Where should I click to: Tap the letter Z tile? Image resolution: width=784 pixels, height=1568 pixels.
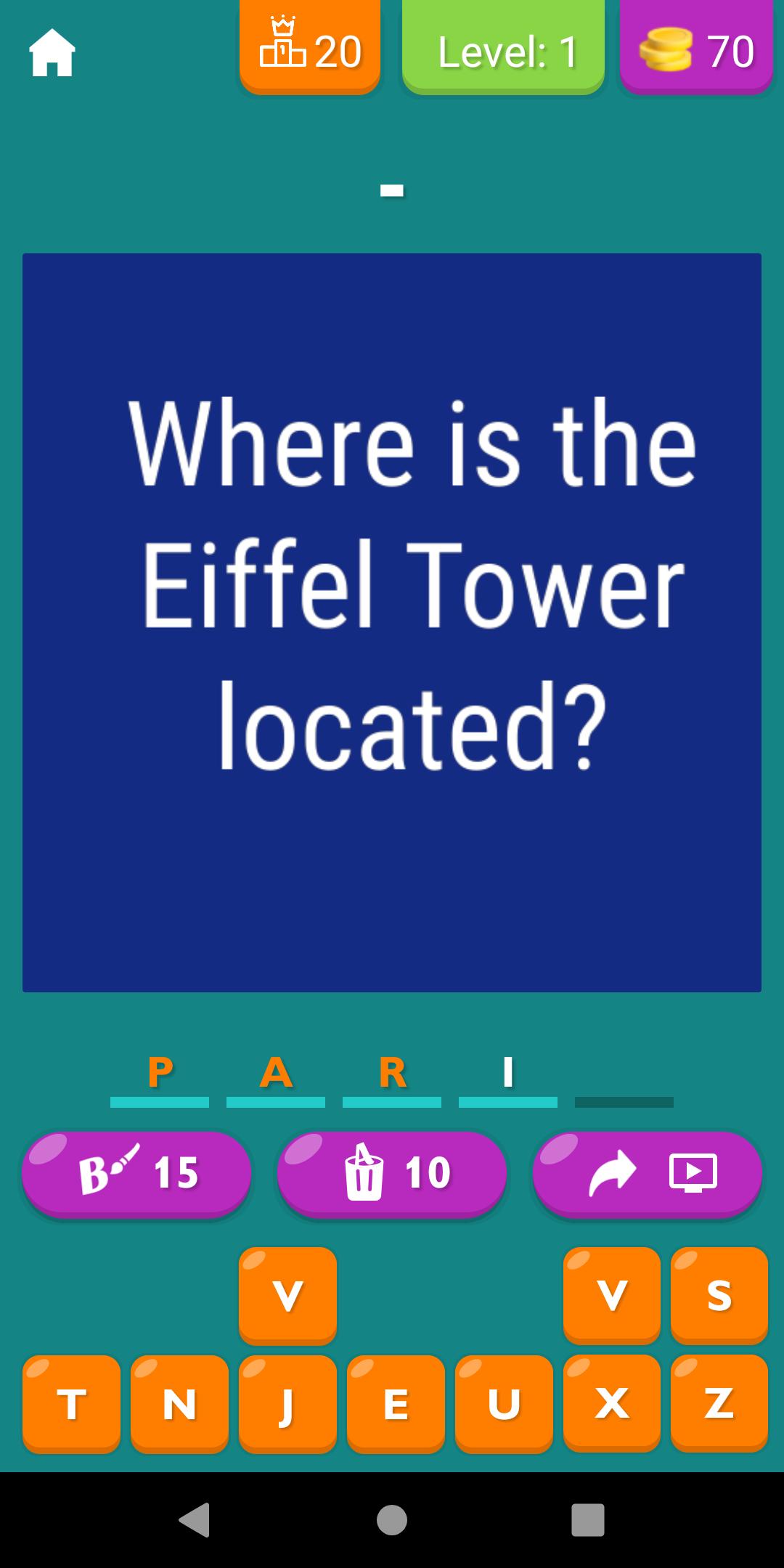pos(719,1404)
